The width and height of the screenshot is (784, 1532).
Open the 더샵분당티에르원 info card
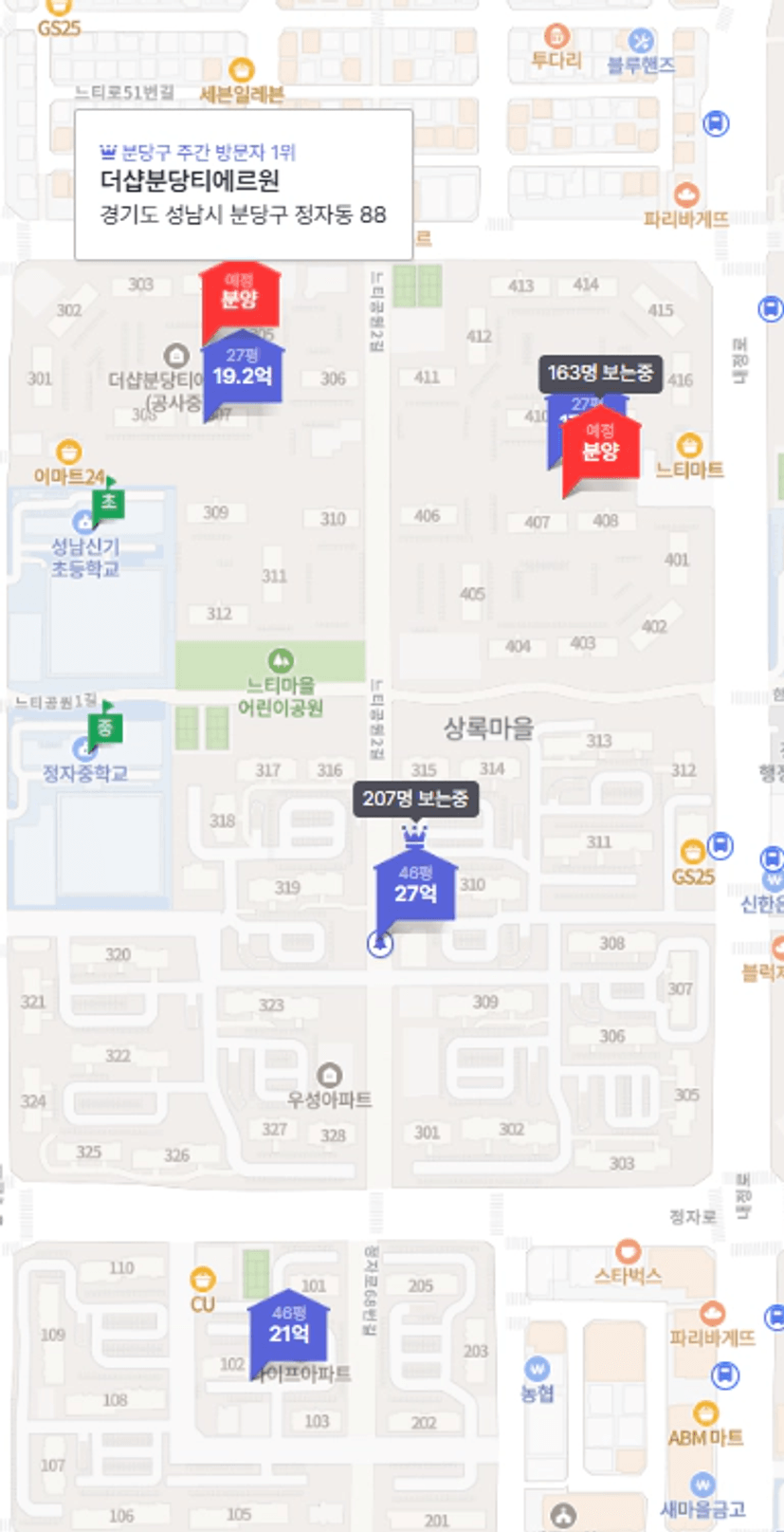pos(244,184)
